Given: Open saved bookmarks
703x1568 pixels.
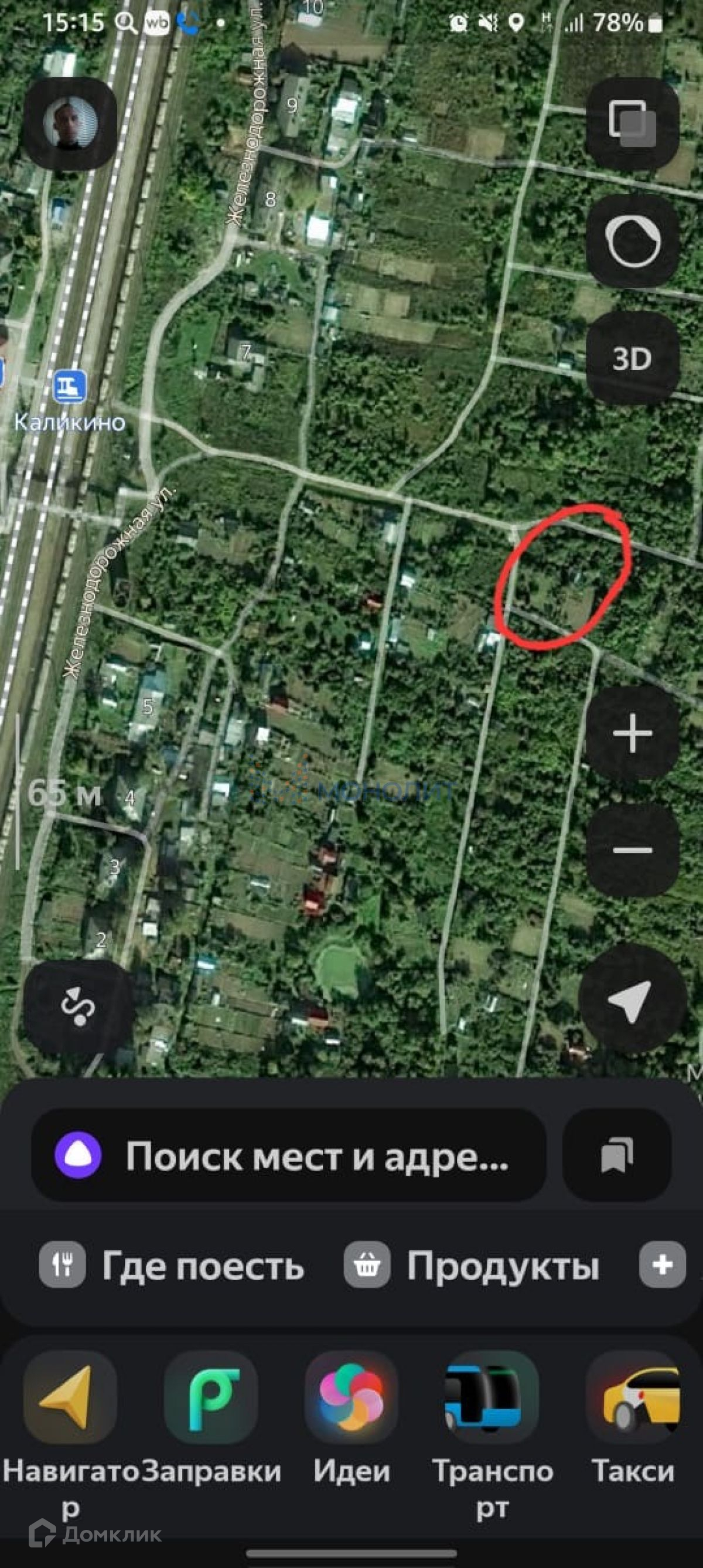Looking at the screenshot, I should 617,1155.
